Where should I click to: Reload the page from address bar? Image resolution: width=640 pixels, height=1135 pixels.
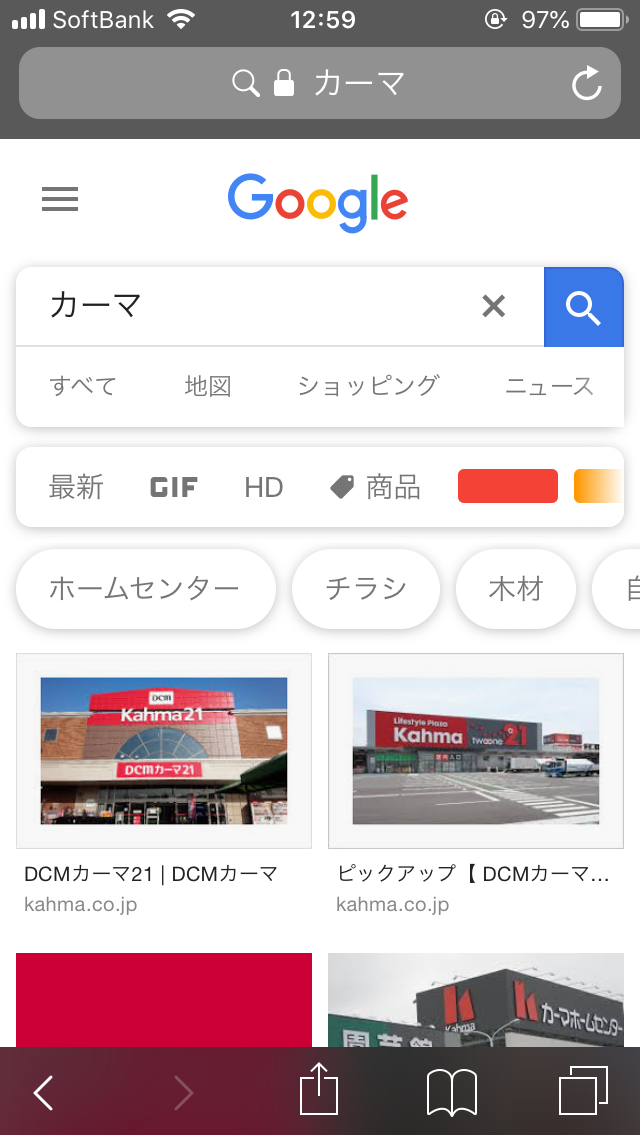point(587,83)
